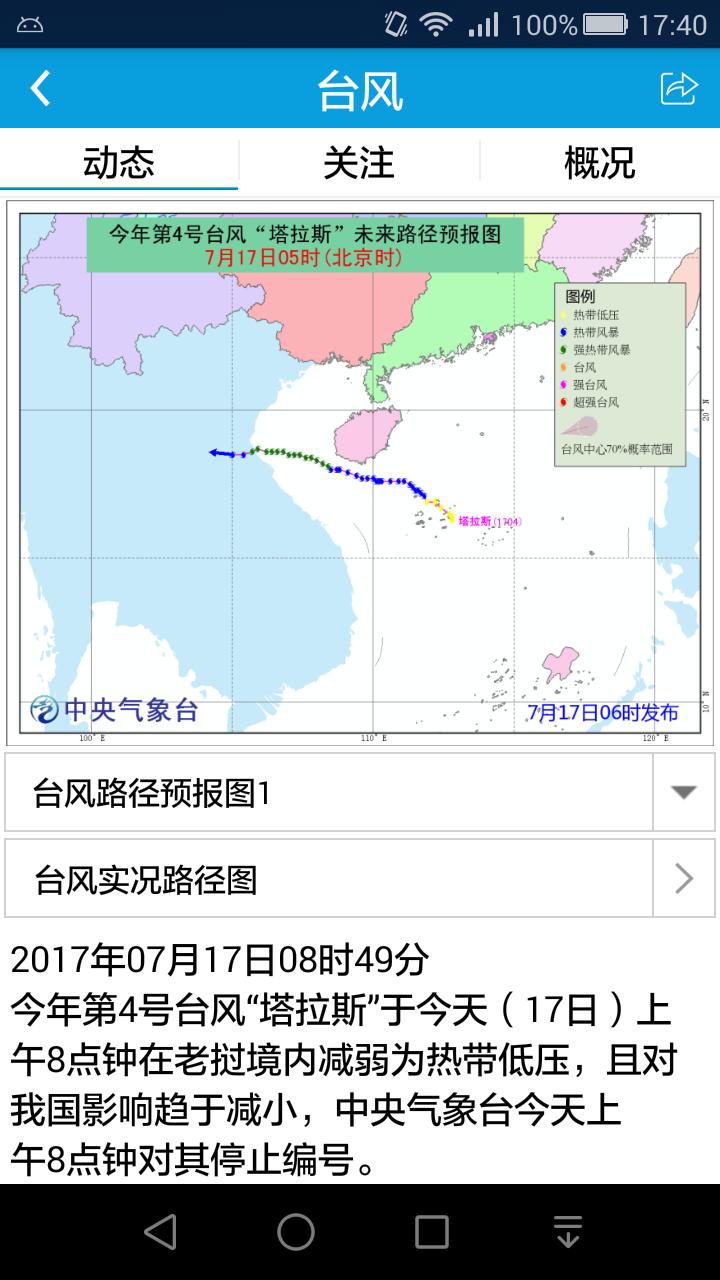Tap the 热带低压 marker icon in the legend
The width and height of the screenshot is (720, 1280).
tap(563, 313)
